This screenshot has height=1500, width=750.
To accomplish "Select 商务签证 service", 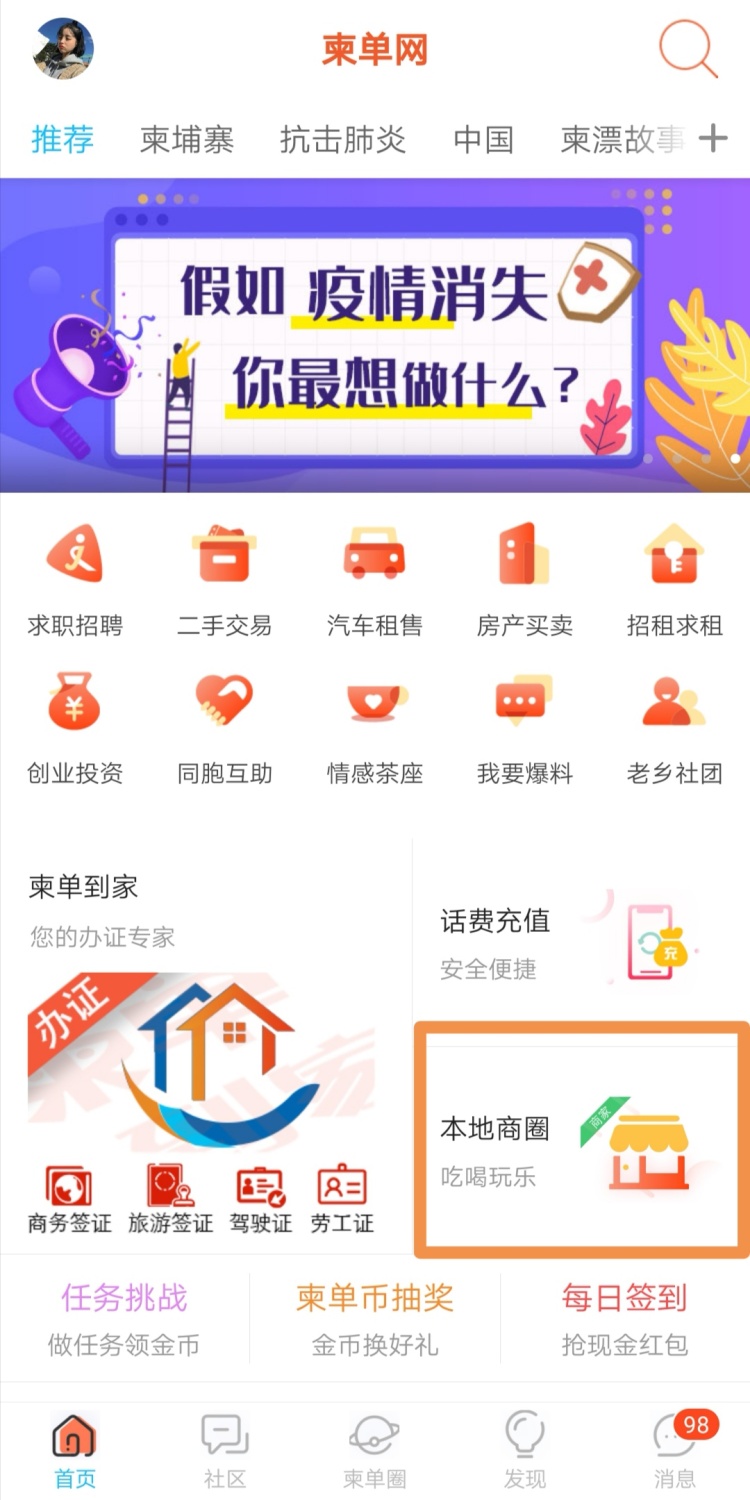I will [x=69, y=1199].
